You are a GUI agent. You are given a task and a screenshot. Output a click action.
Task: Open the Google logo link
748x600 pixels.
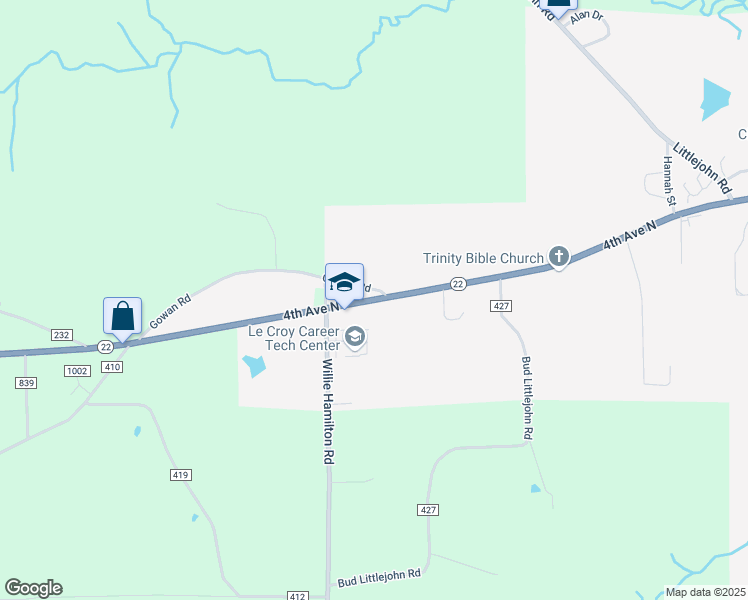(33, 588)
